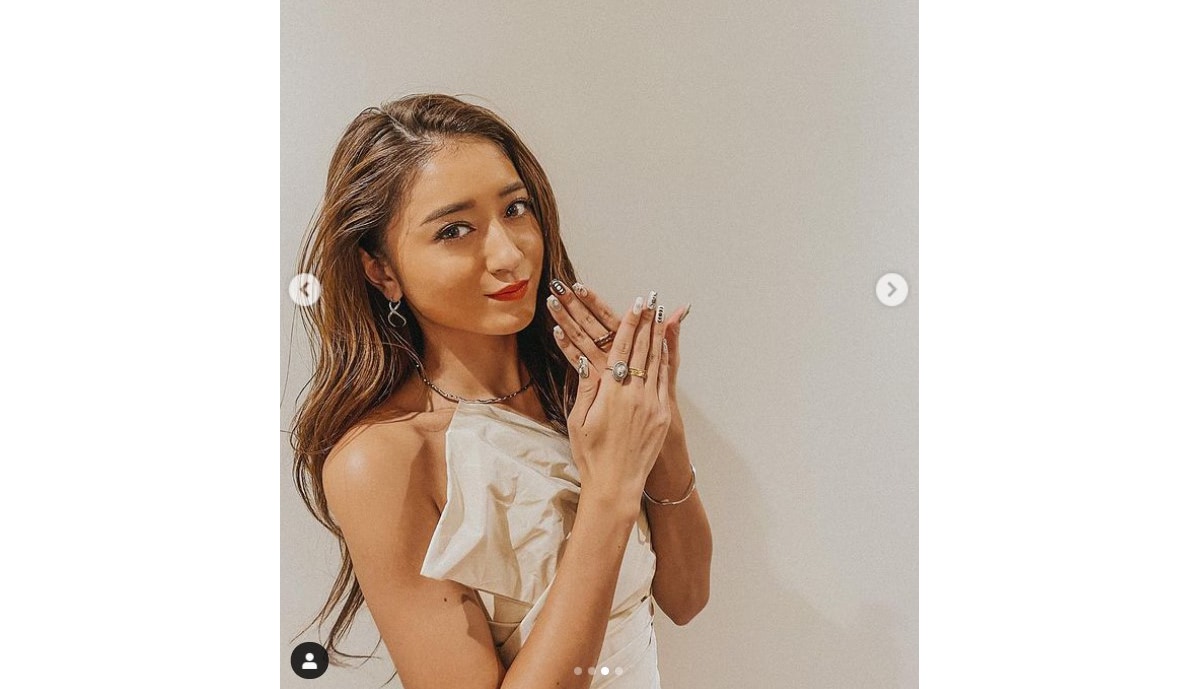Screen dimensions: 1200x689
Task: Go to the previous photo in carousel
Action: (x=304, y=290)
